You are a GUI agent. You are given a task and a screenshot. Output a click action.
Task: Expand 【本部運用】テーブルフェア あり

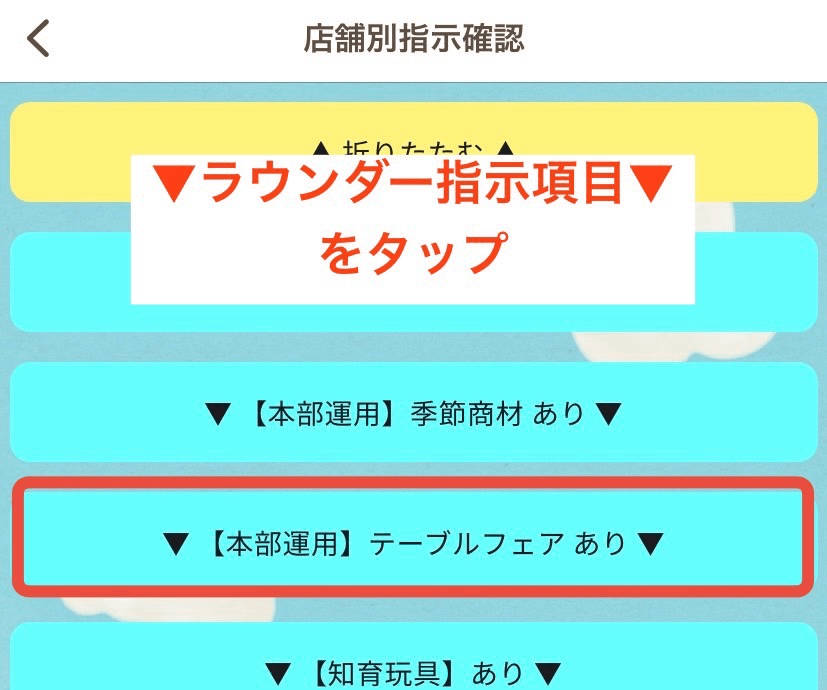click(x=413, y=543)
